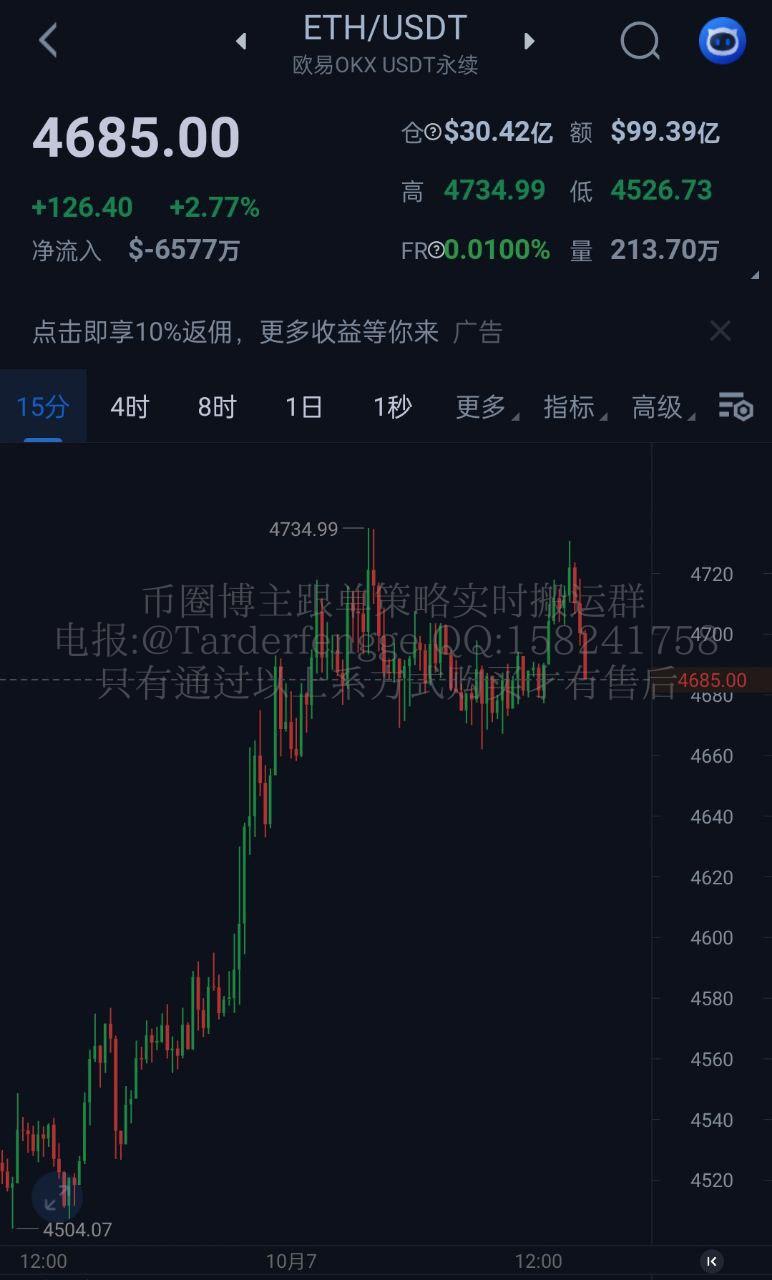Show info for 仓 open interest
Viewport: 772px width, 1280px height.
(433, 132)
